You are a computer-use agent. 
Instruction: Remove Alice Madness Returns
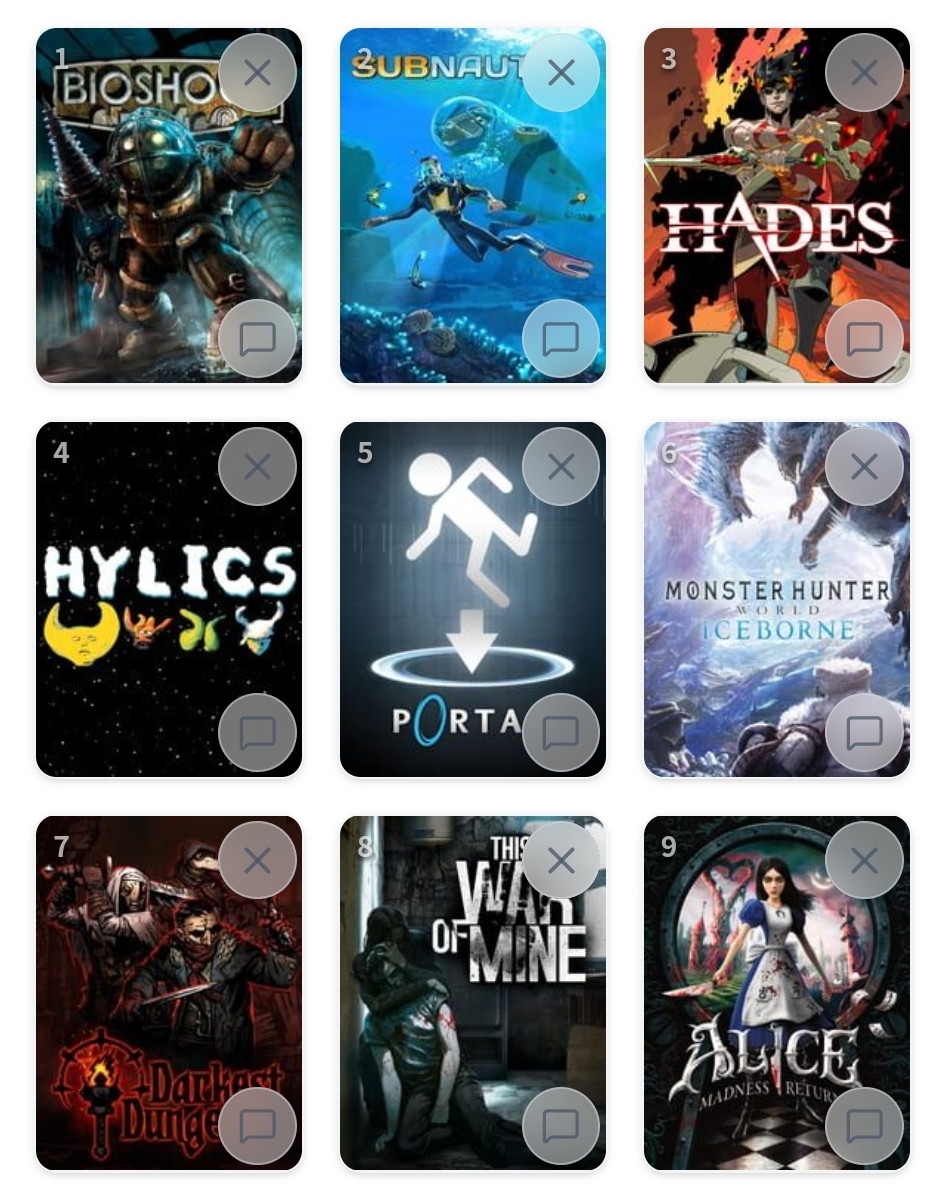pos(864,860)
